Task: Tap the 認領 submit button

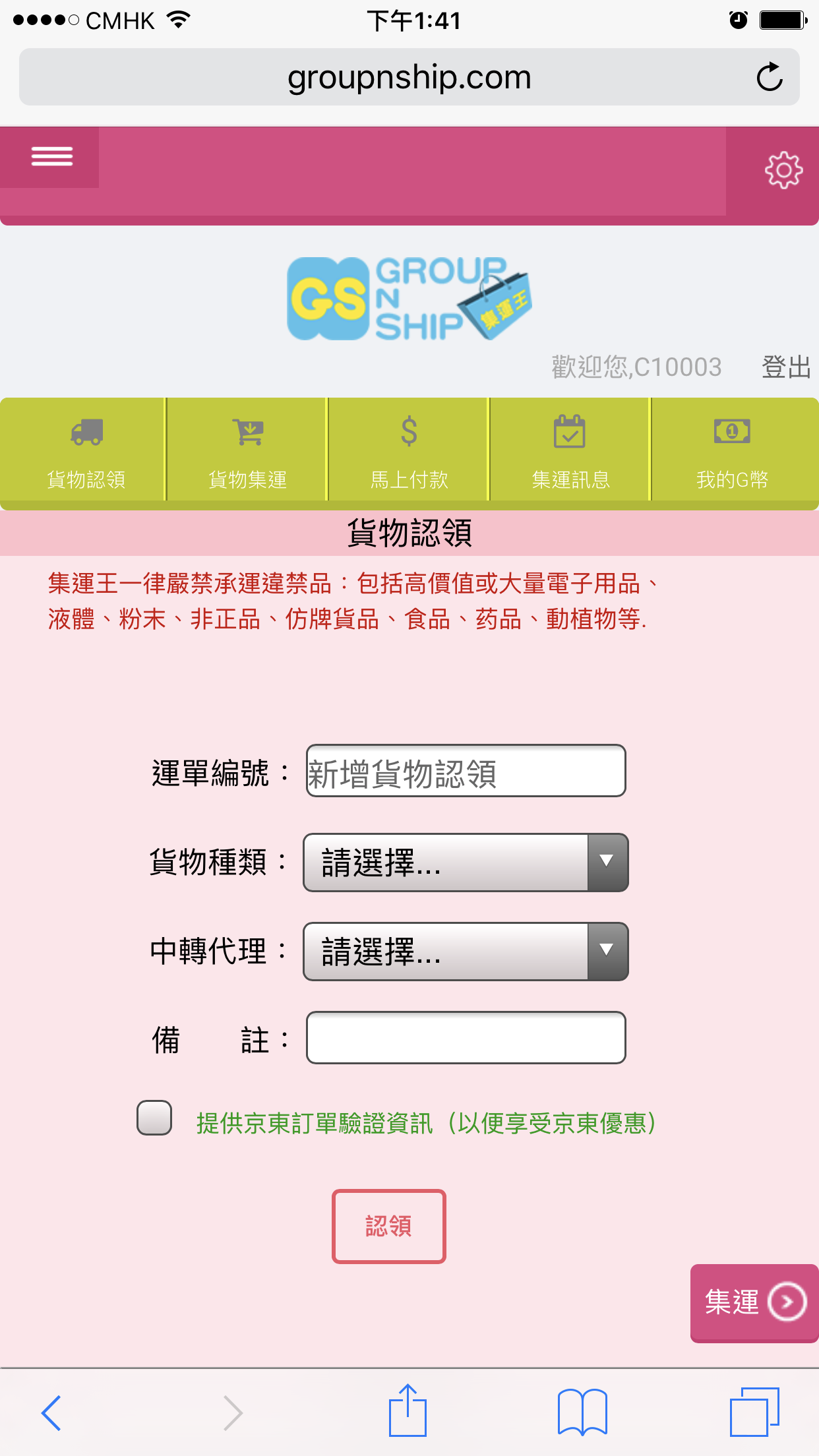Action: click(x=389, y=1227)
